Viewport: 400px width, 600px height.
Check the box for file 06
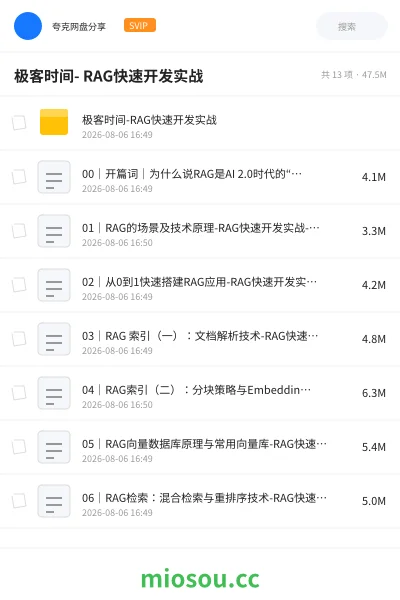(19, 501)
